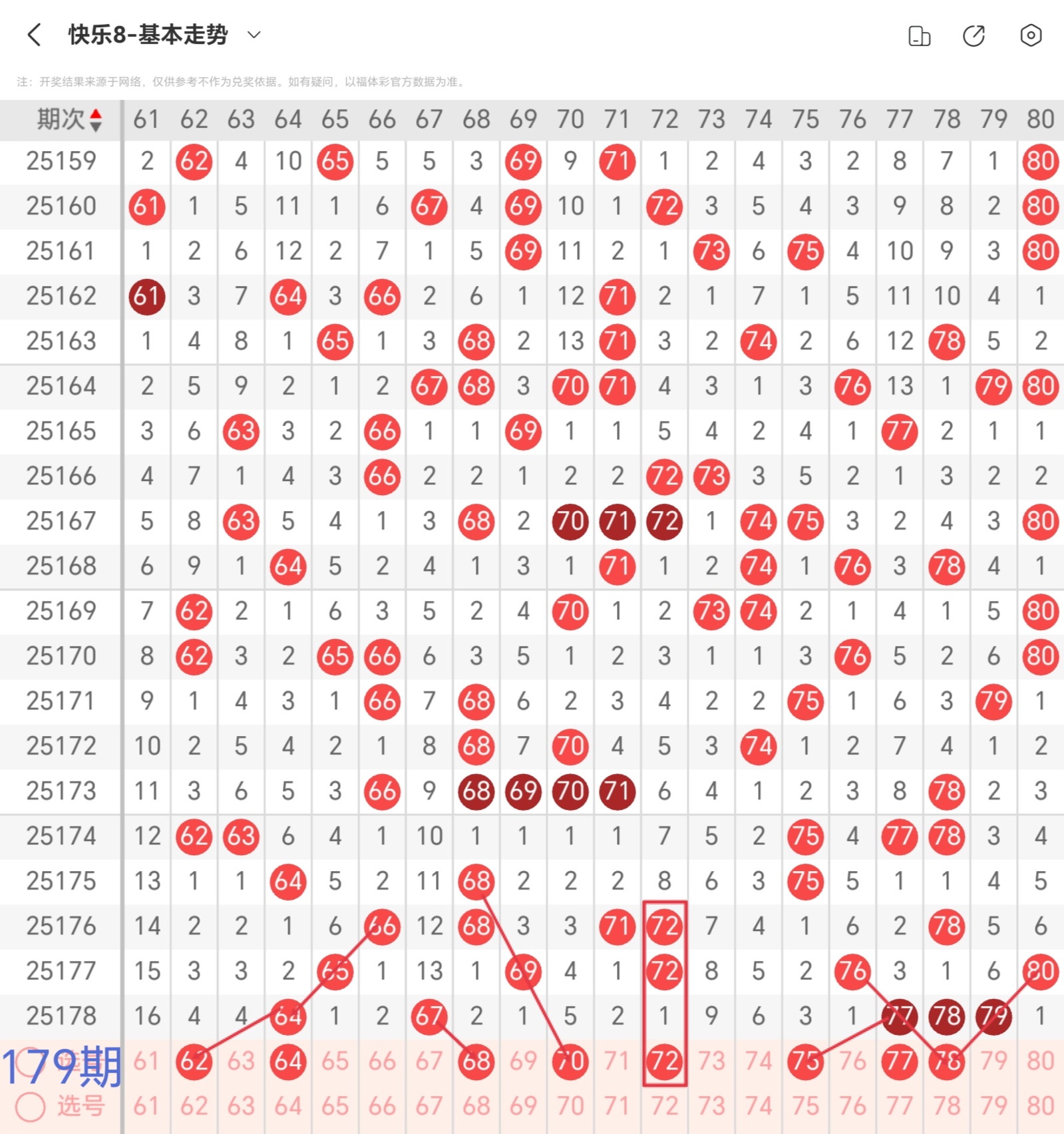Go back using the top-left arrow
Viewport: 1064px width, 1134px height.
pos(35,35)
